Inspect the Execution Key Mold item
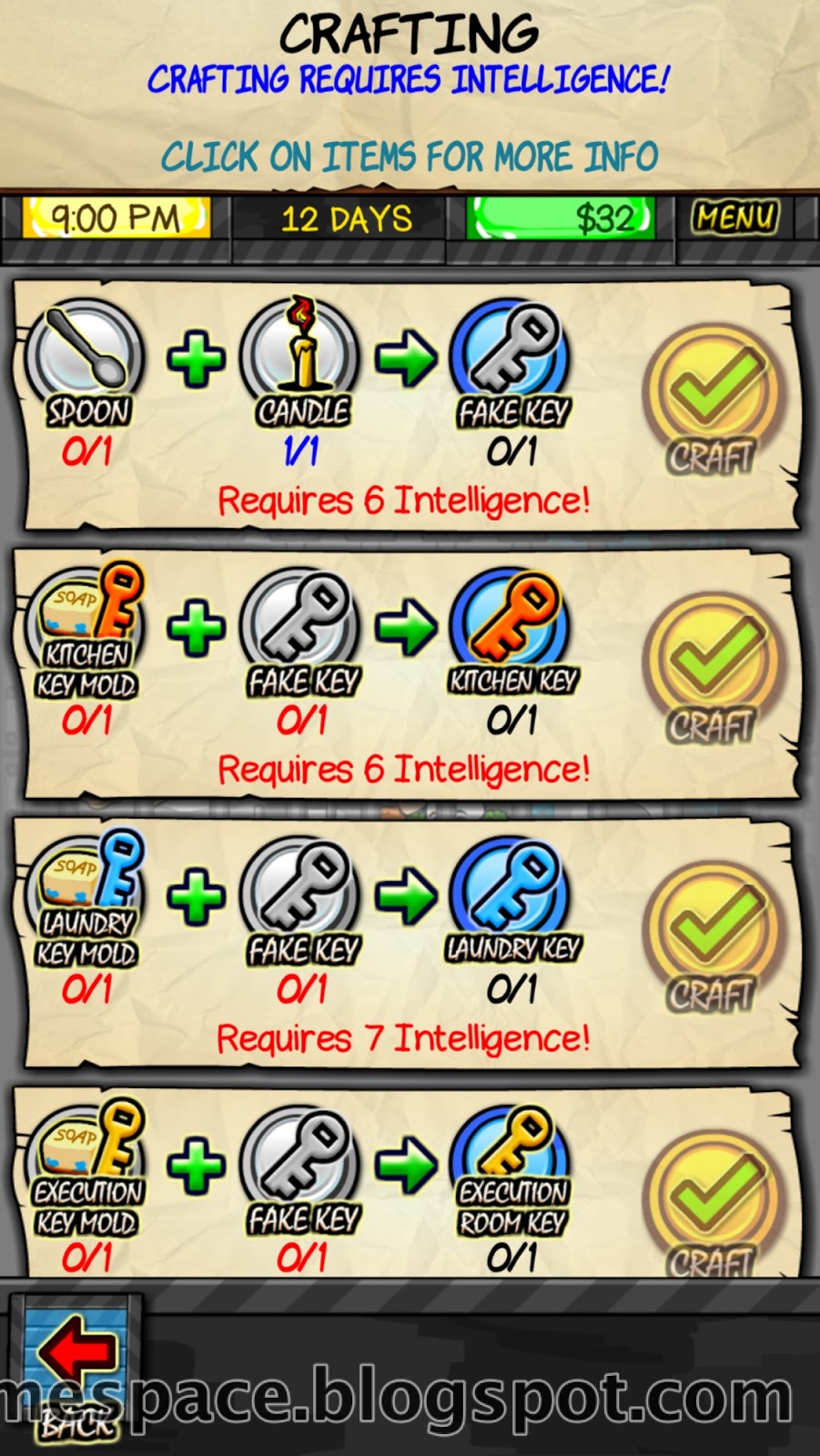 click(x=86, y=1156)
